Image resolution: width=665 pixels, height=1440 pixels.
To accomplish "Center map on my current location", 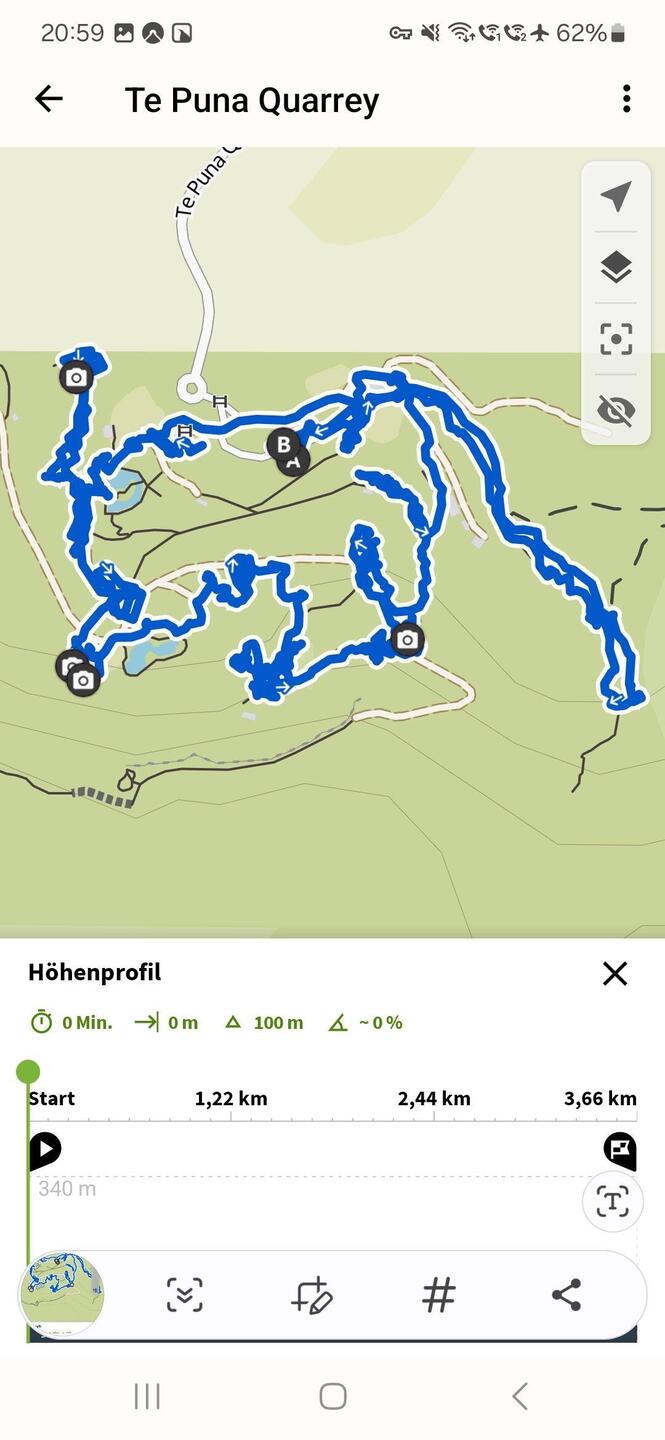I will [x=616, y=197].
